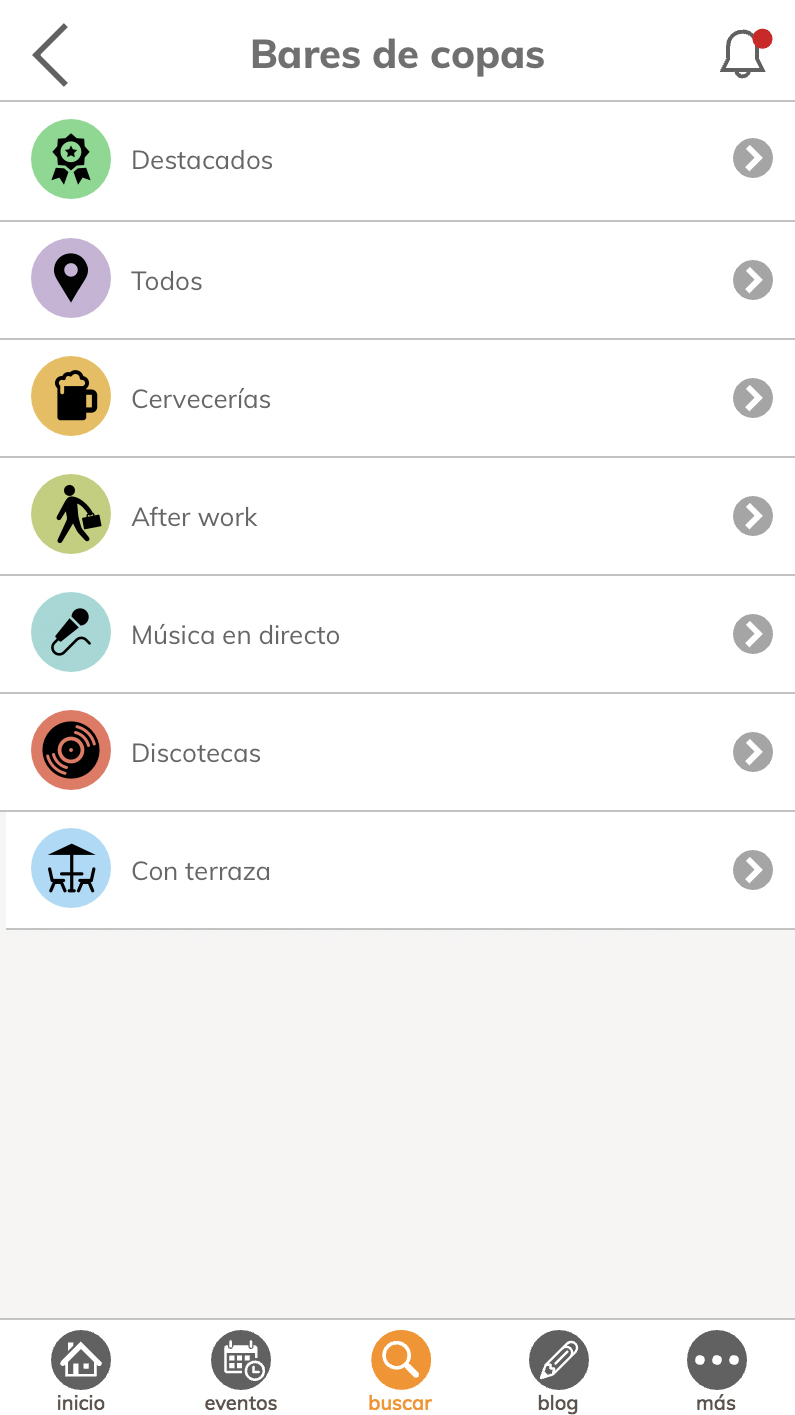Show Todos bars list
The image size is (795, 1415).
[x=397, y=280]
